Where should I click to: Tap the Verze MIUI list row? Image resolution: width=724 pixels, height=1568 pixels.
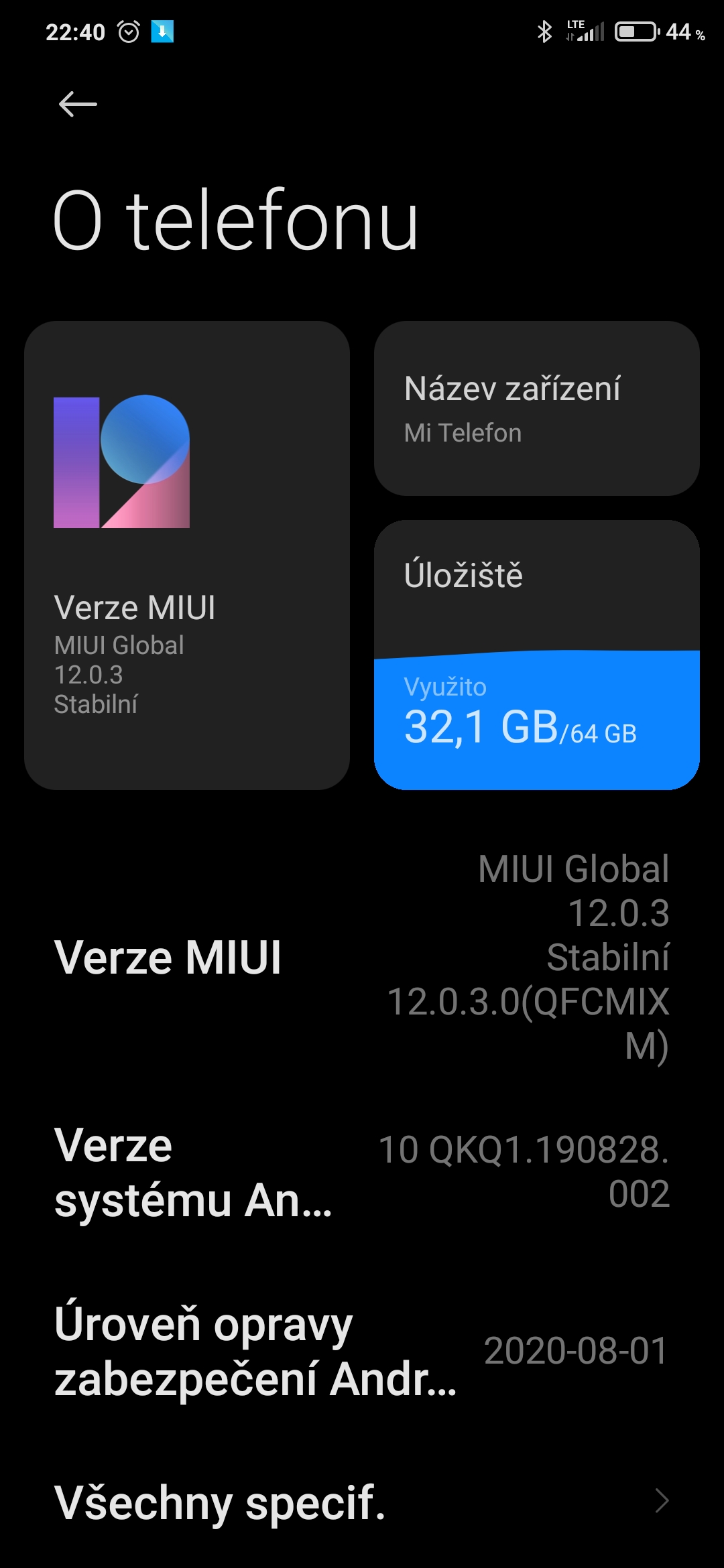point(362,957)
